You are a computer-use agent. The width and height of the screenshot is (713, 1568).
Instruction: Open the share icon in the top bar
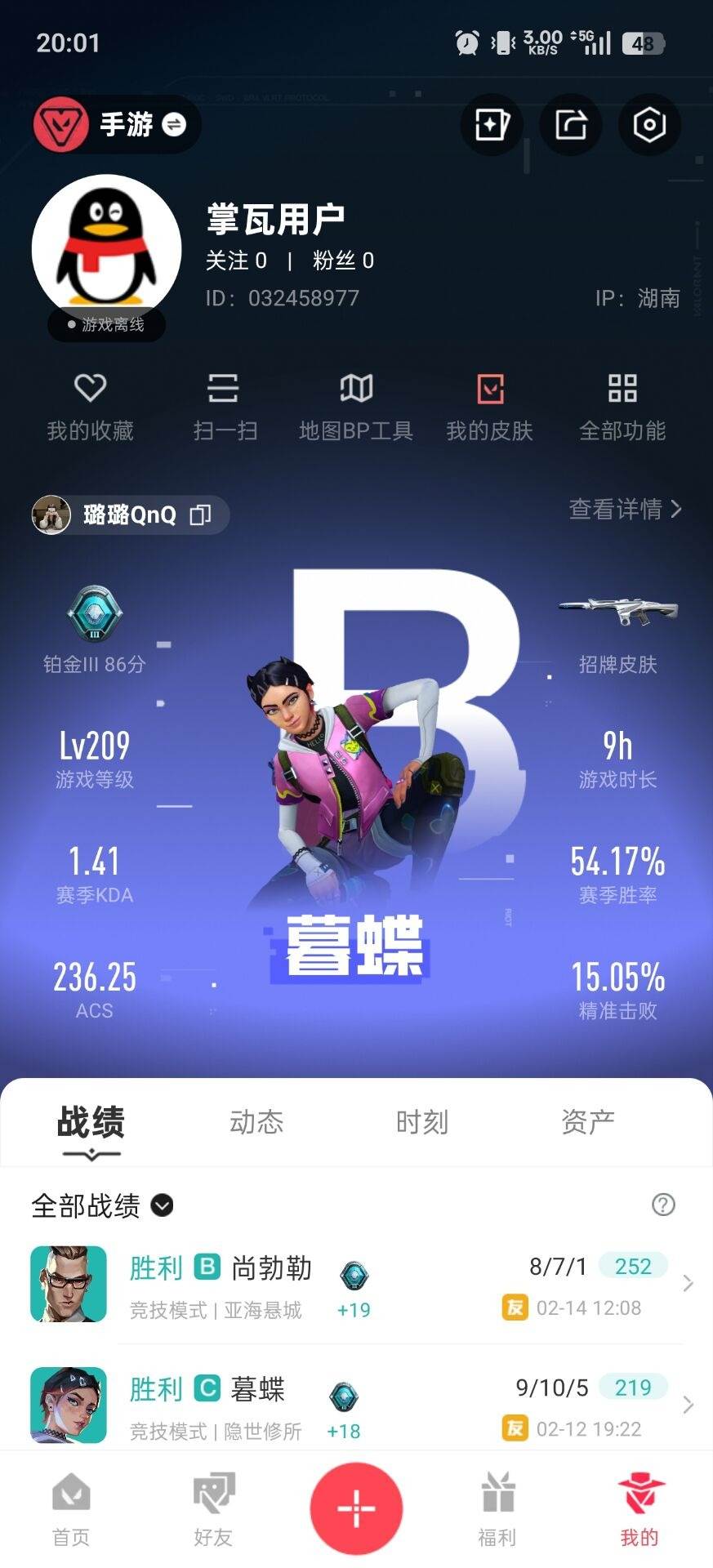(570, 124)
